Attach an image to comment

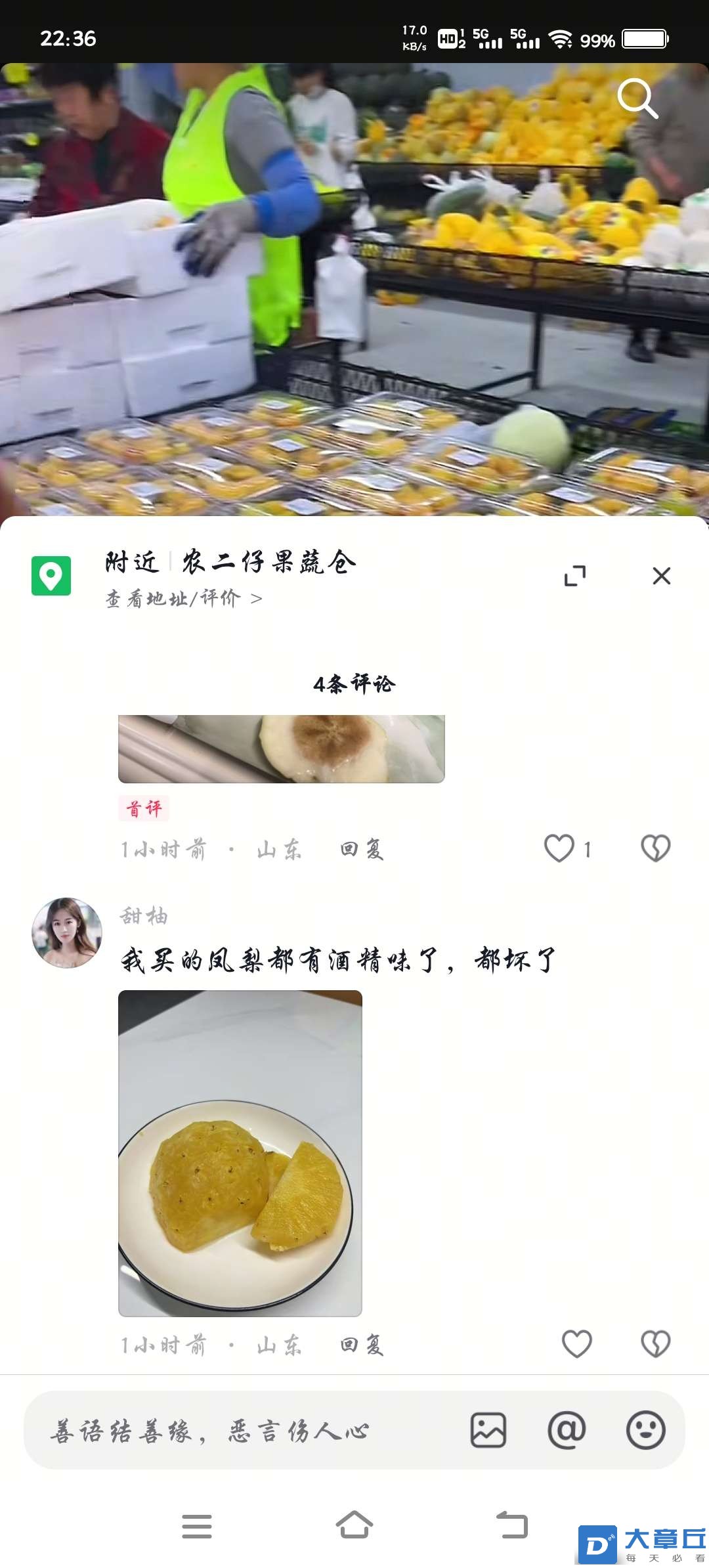click(x=488, y=1430)
